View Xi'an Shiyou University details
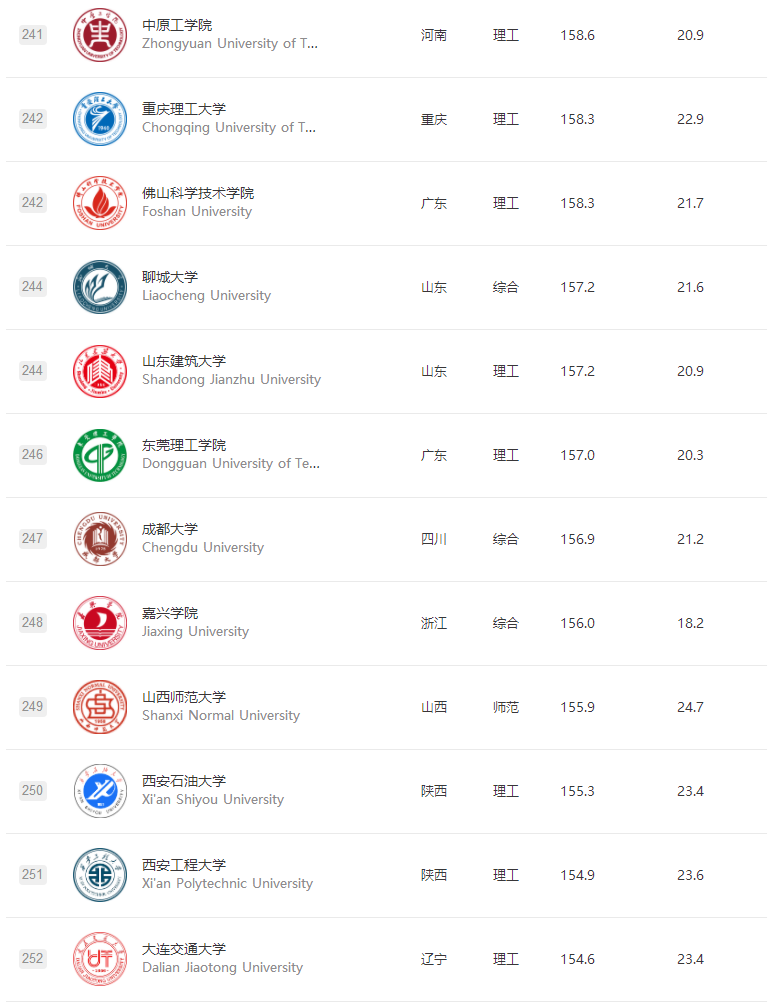 184,781
